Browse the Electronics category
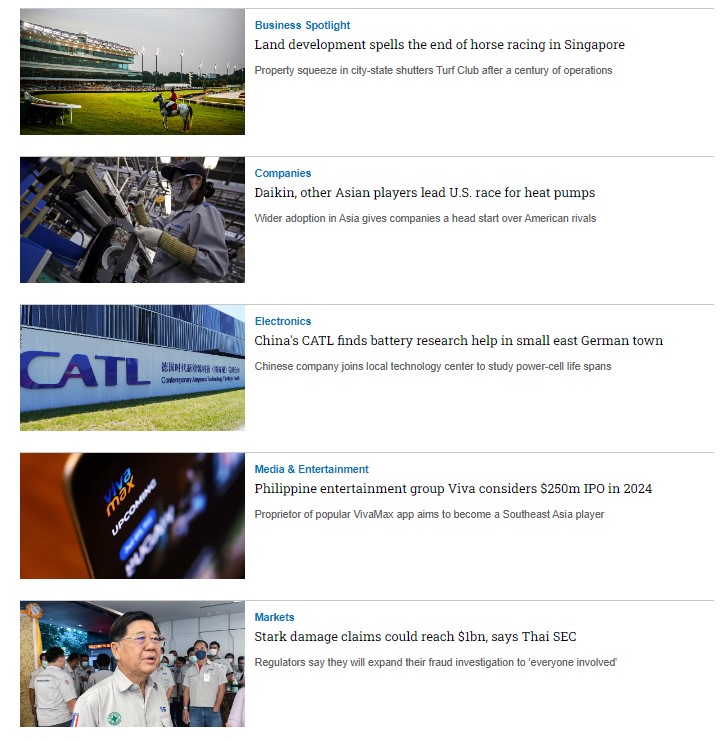This screenshot has width=727, height=742. [282, 321]
